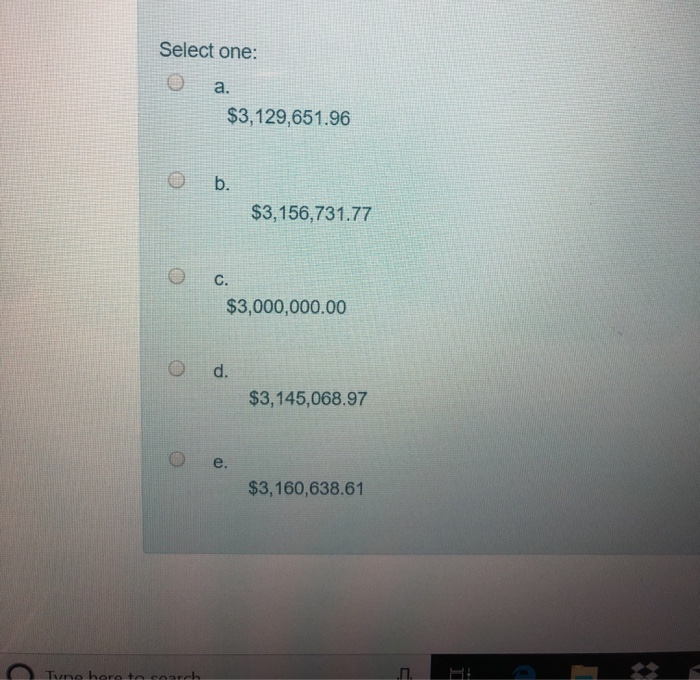Select option e, $3,160,638.61
700x680 pixels.
click(x=176, y=460)
